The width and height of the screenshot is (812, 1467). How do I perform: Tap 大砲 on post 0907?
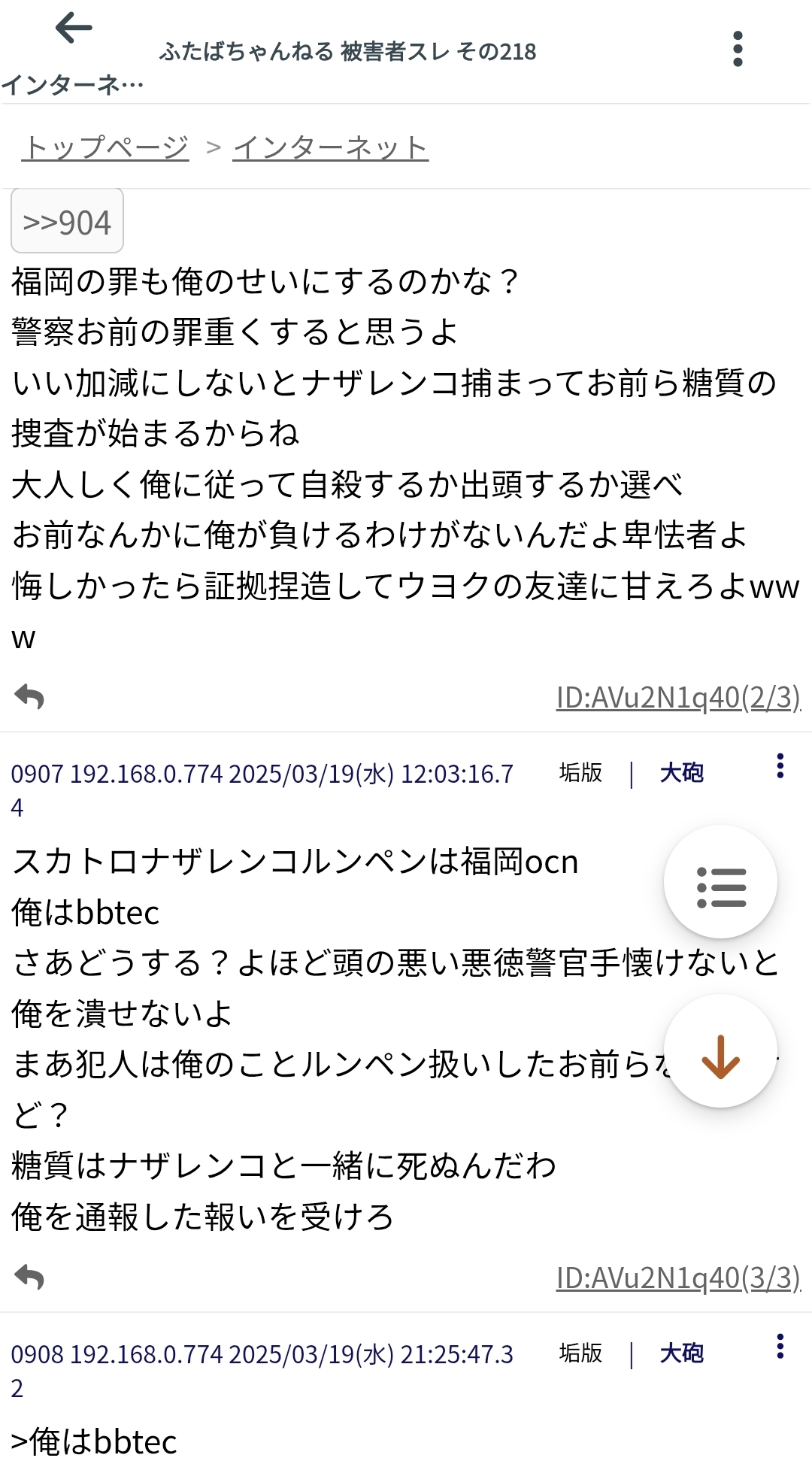click(x=681, y=773)
